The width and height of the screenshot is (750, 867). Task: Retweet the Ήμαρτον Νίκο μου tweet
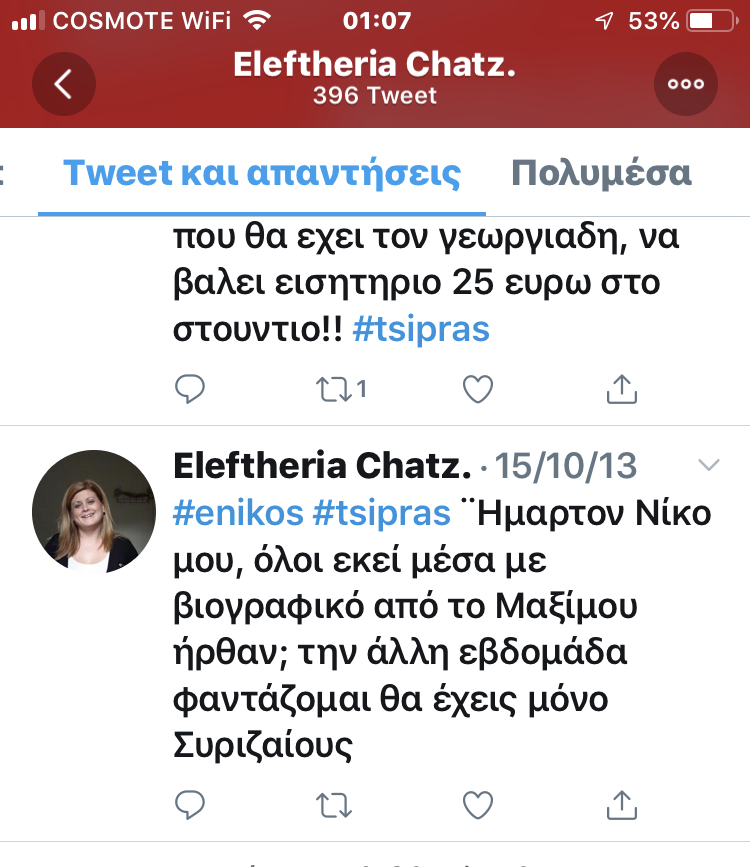(333, 803)
